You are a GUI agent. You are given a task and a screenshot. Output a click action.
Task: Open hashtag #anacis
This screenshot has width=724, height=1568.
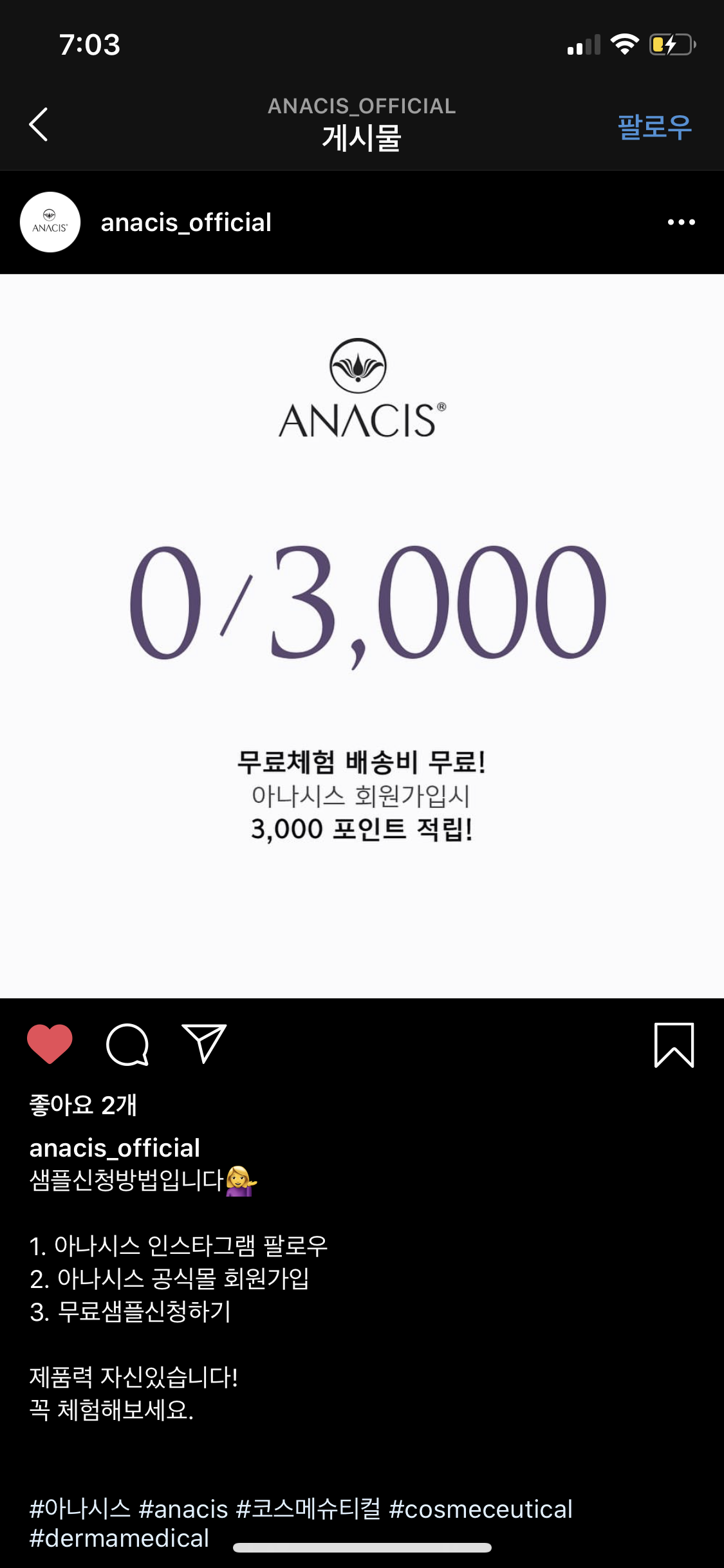(183, 1509)
